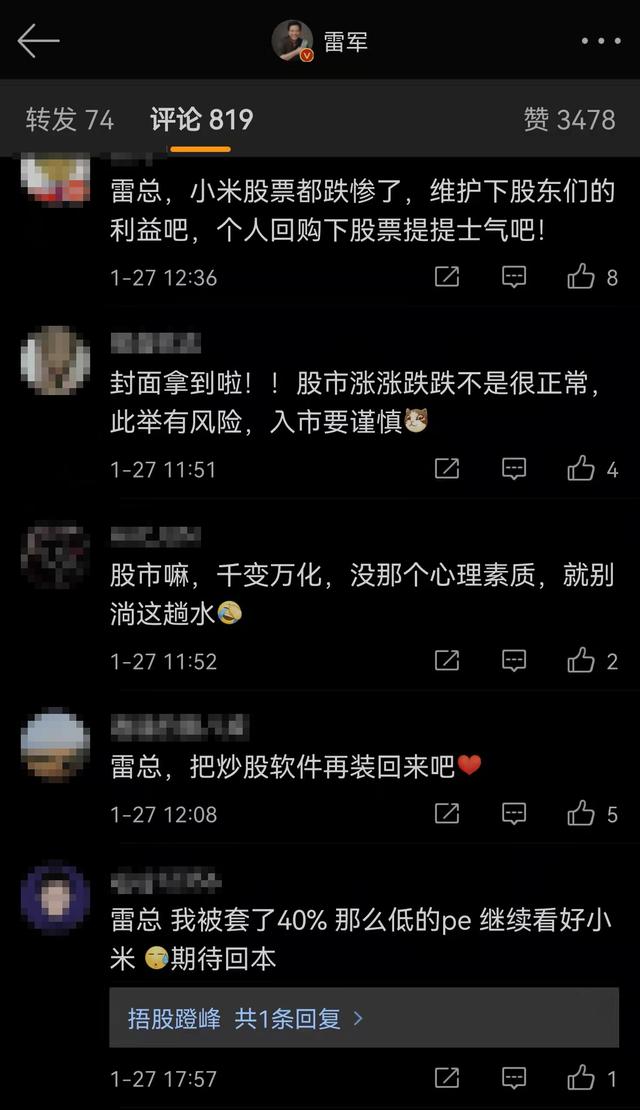Repost the 股市嘛，千变万化 comment
This screenshot has height=1110, width=640.
pos(447,660)
